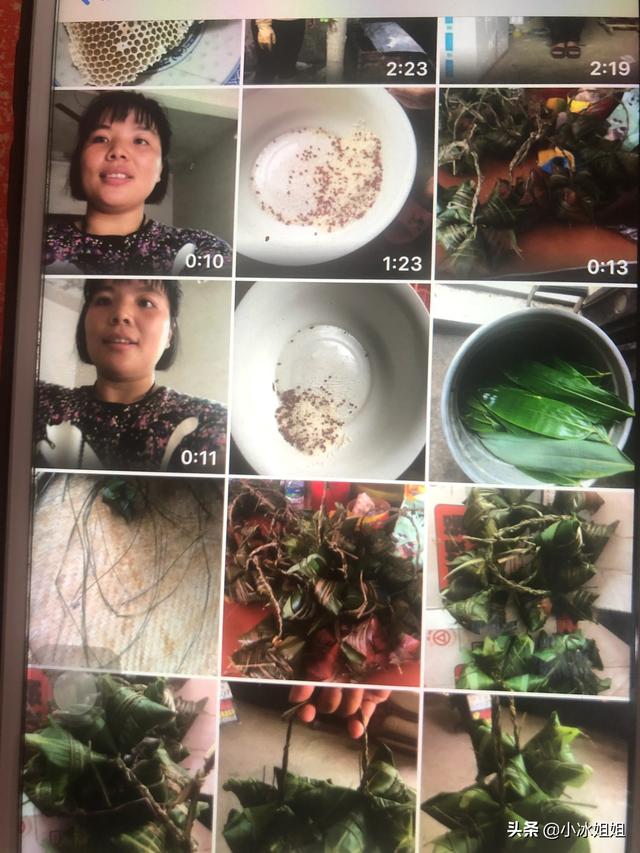The image size is (640, 853).
Task: Open the photo of strings on the mat
Action: click(126, 571)
